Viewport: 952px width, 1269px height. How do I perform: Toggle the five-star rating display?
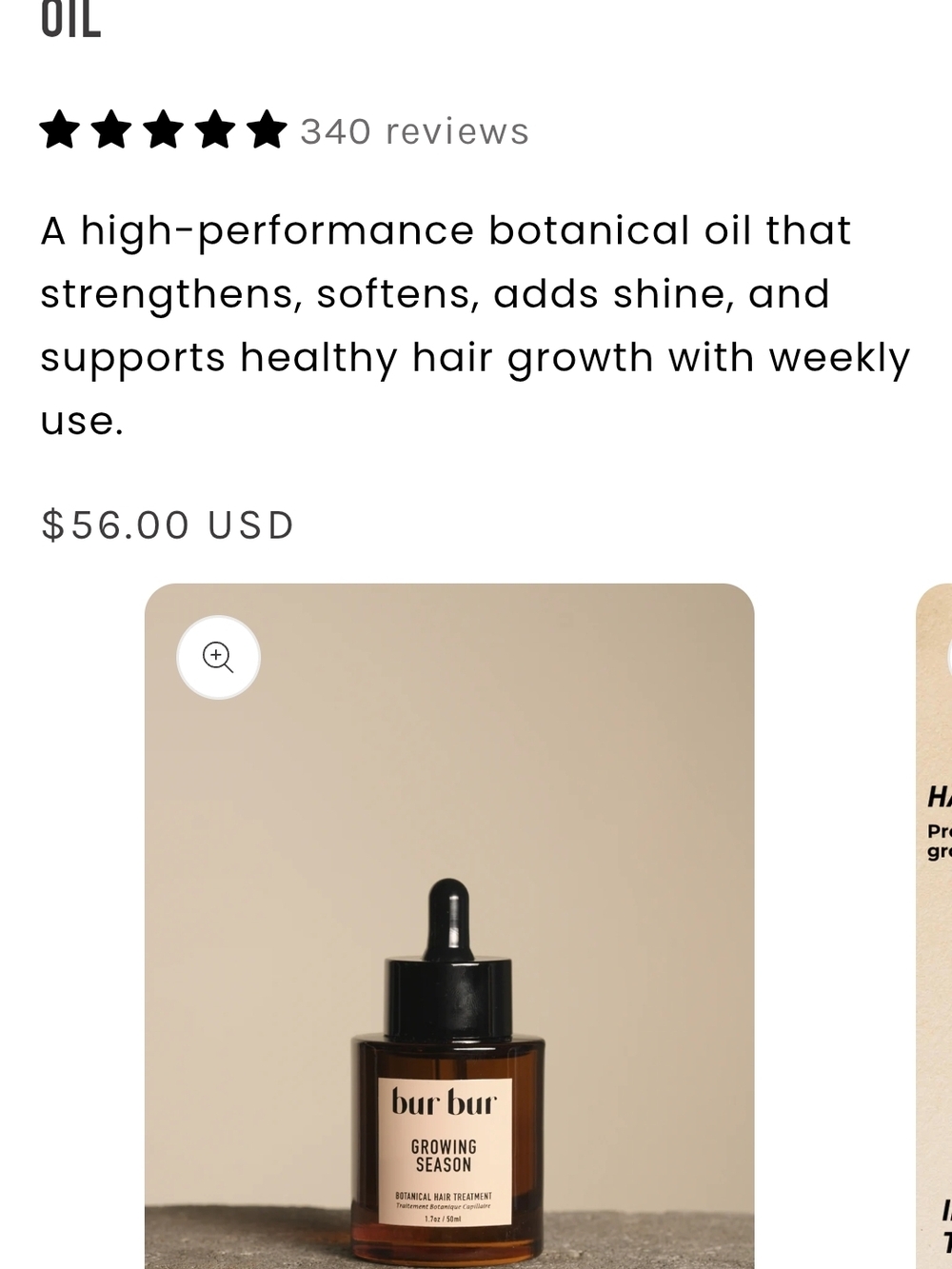coord(163,130)
